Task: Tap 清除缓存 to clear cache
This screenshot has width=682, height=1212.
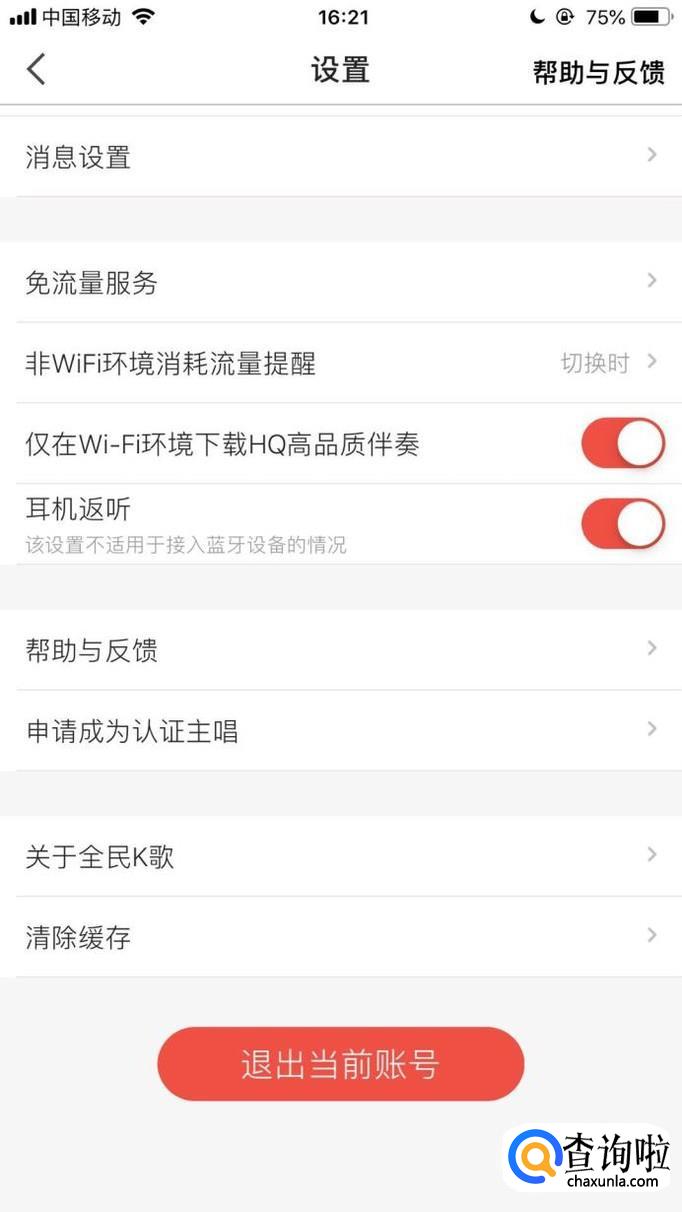Action: point(340,937)
